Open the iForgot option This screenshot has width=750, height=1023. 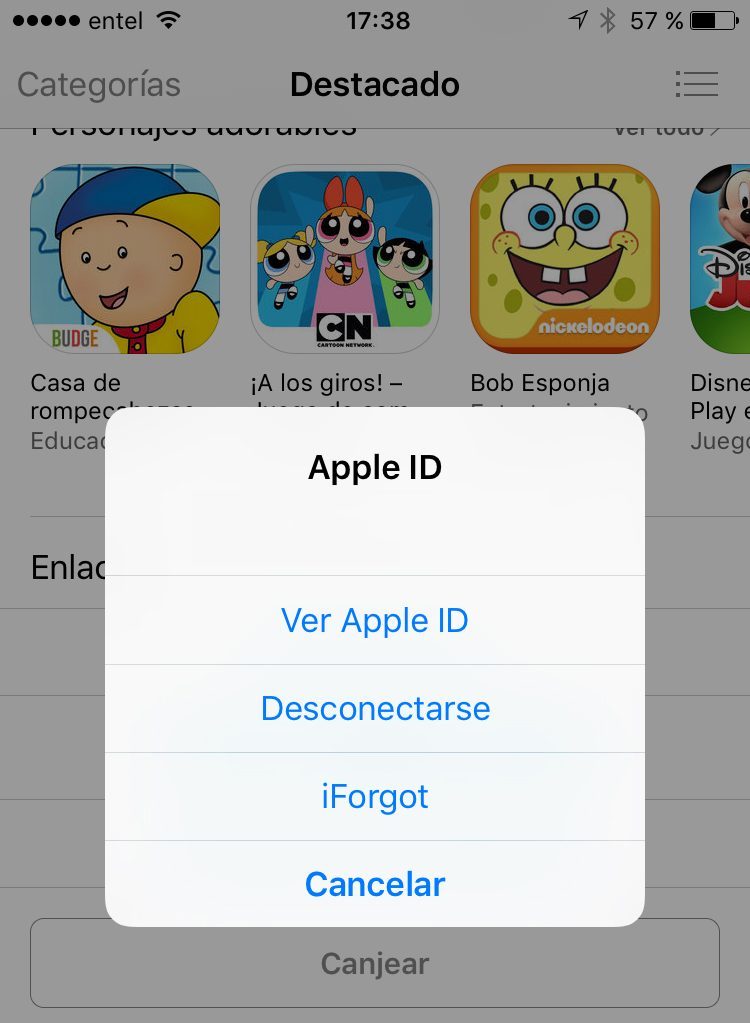375,797
